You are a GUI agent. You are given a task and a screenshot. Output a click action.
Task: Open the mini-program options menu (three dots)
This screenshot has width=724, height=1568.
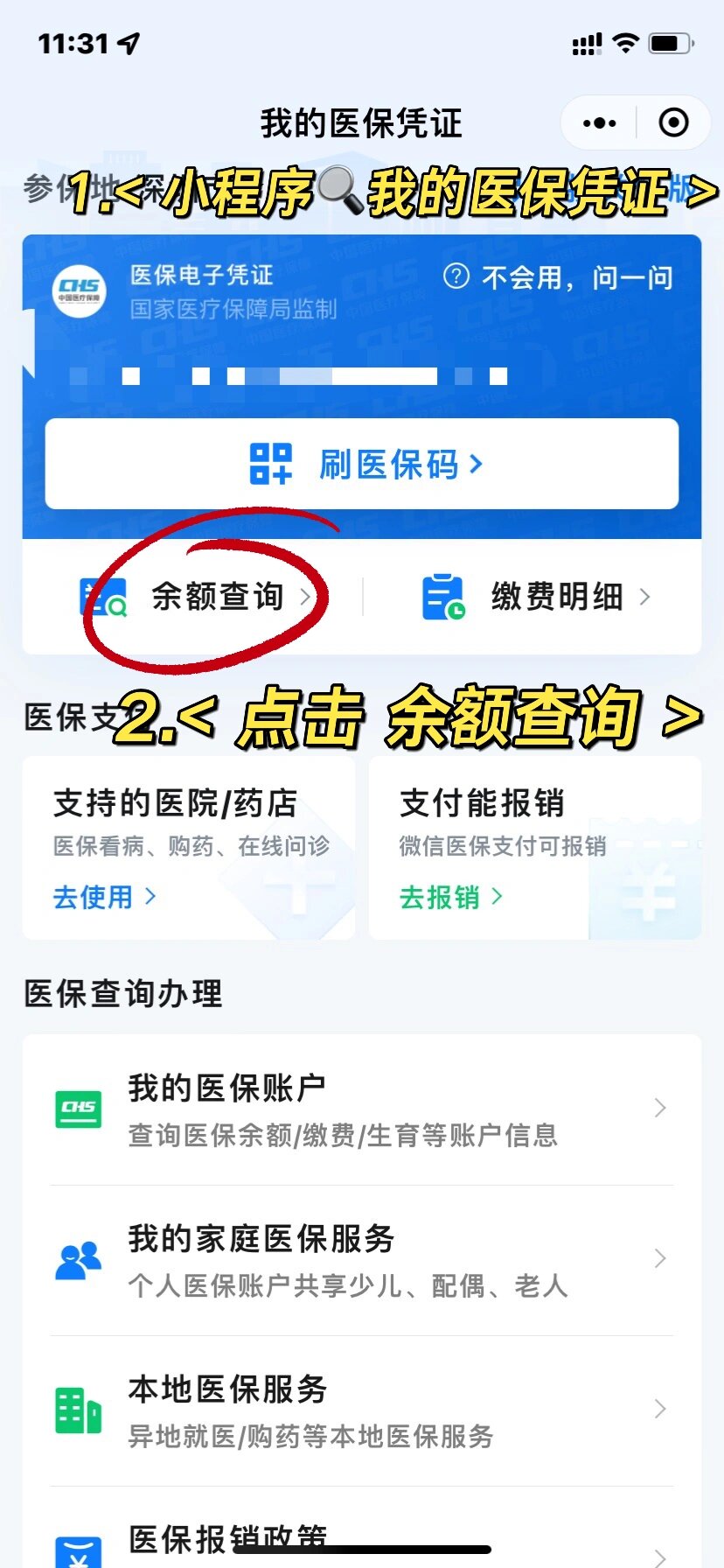tap(599, 122)
